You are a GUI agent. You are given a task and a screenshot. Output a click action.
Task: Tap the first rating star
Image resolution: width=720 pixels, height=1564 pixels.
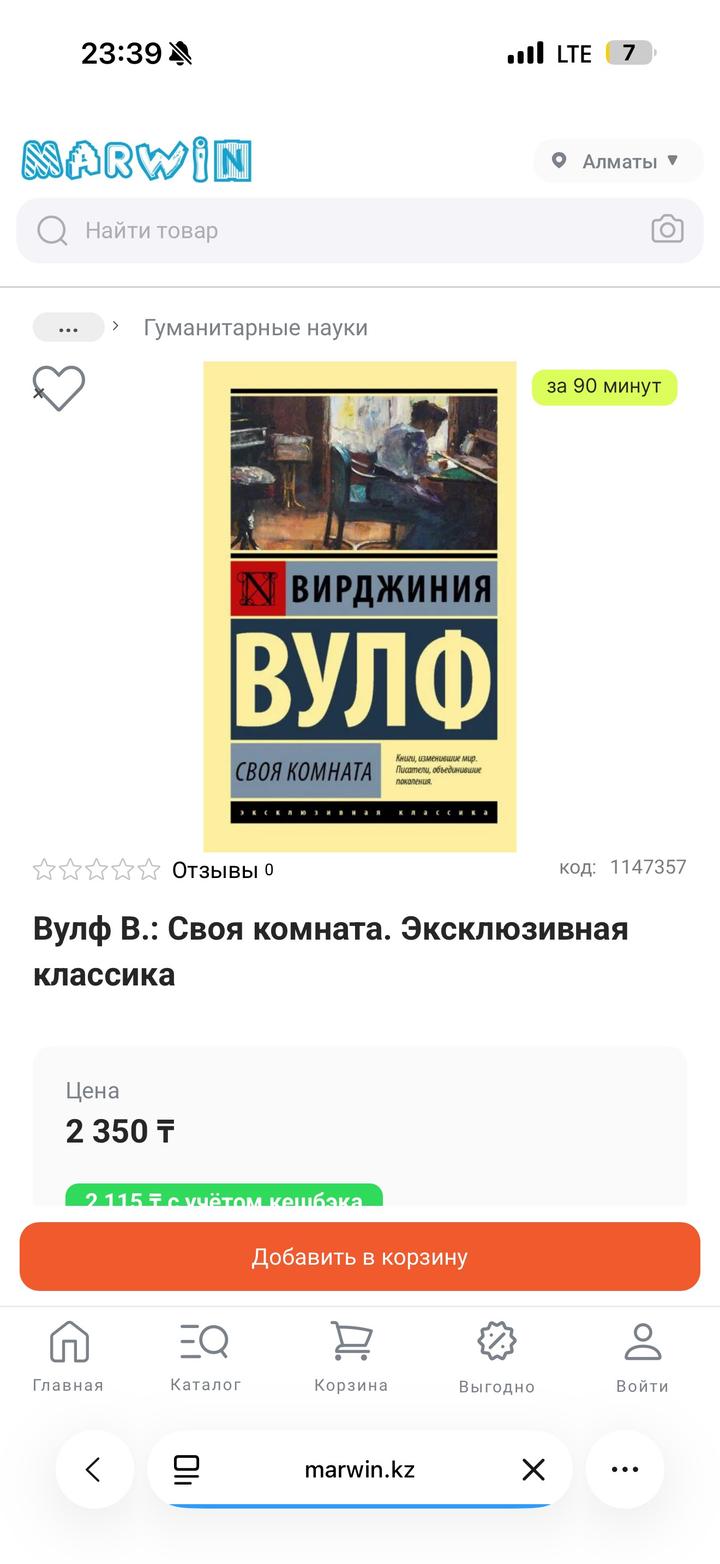click(x=44, y=870)
